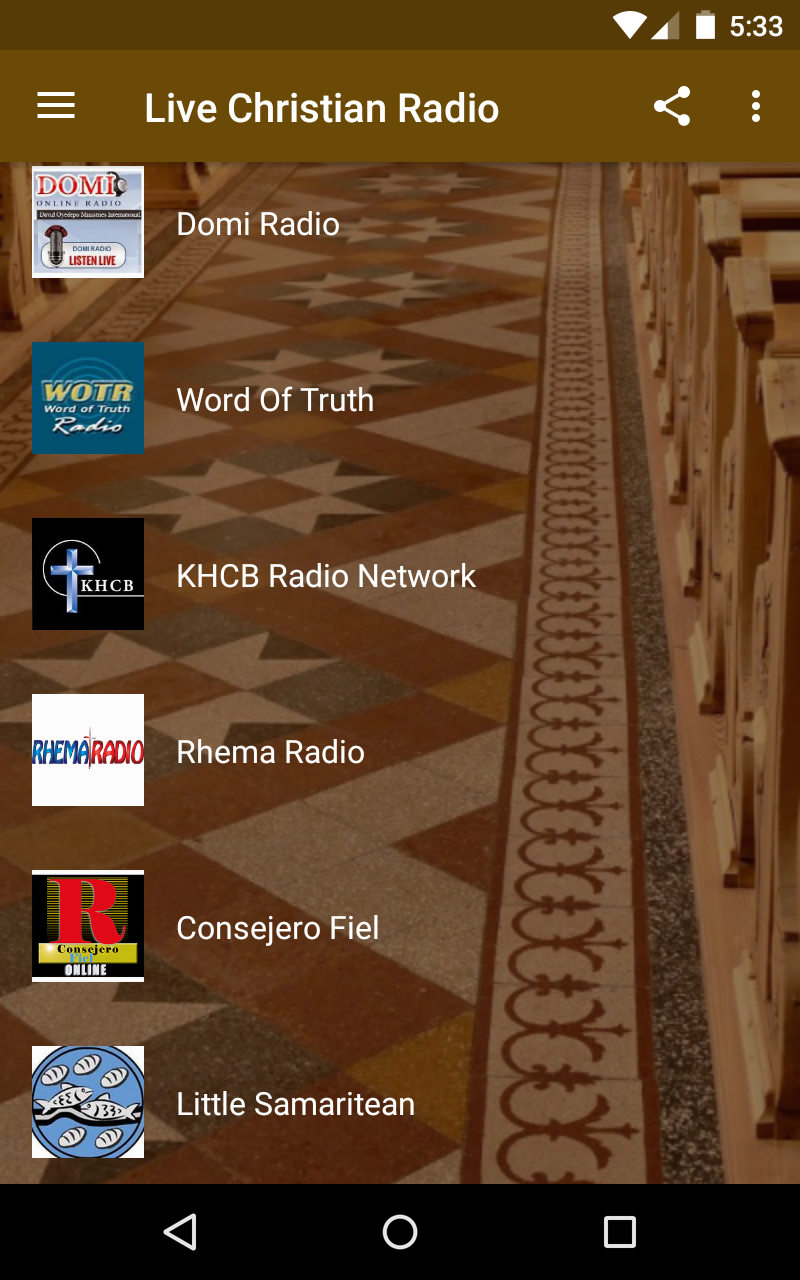Viewport: 800px width, 1280px height.
Task: Tap the KHCB cross logo
Action: click(x=87, y=574)
